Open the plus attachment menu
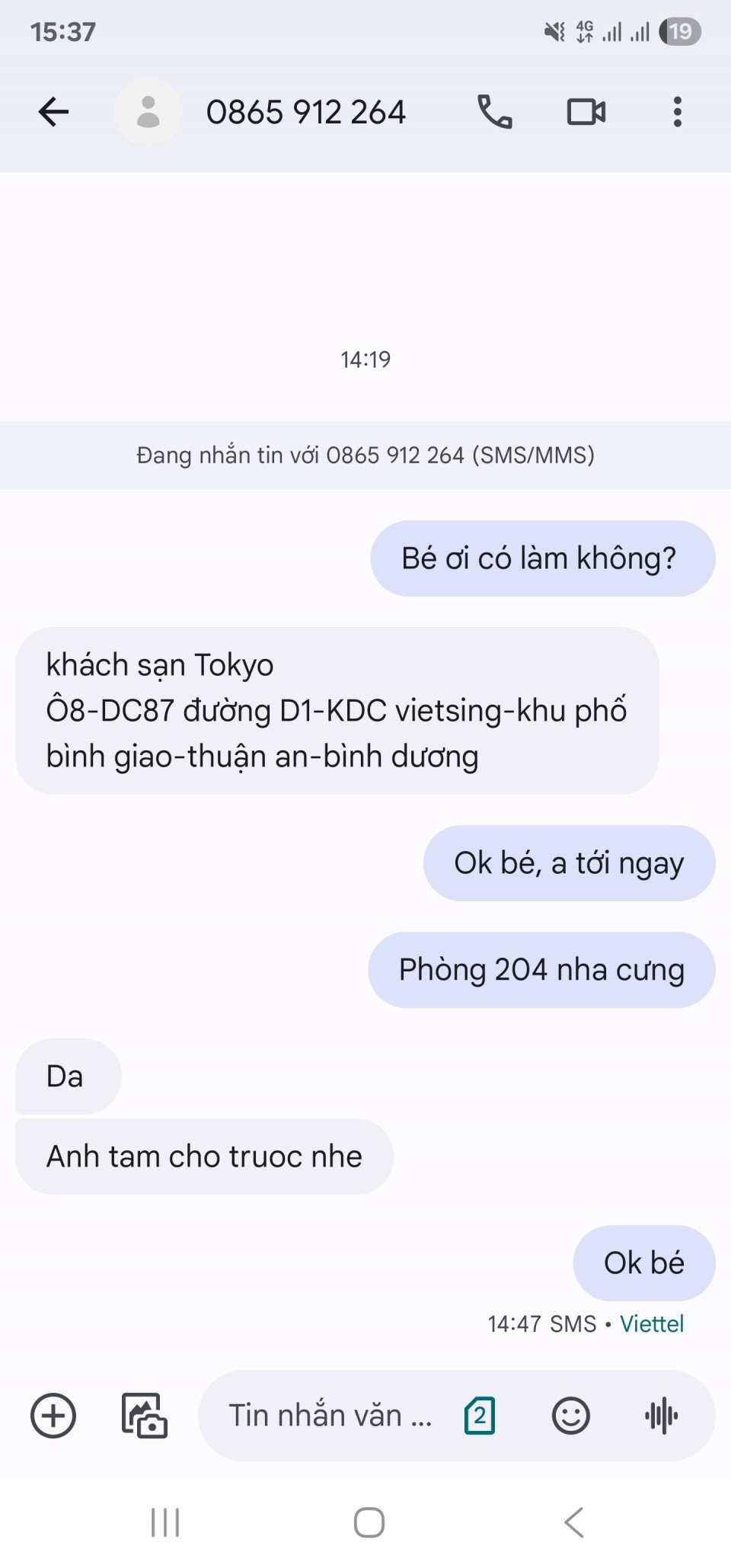Viewport: 731px width, 1568px height. click(53, 1416)
